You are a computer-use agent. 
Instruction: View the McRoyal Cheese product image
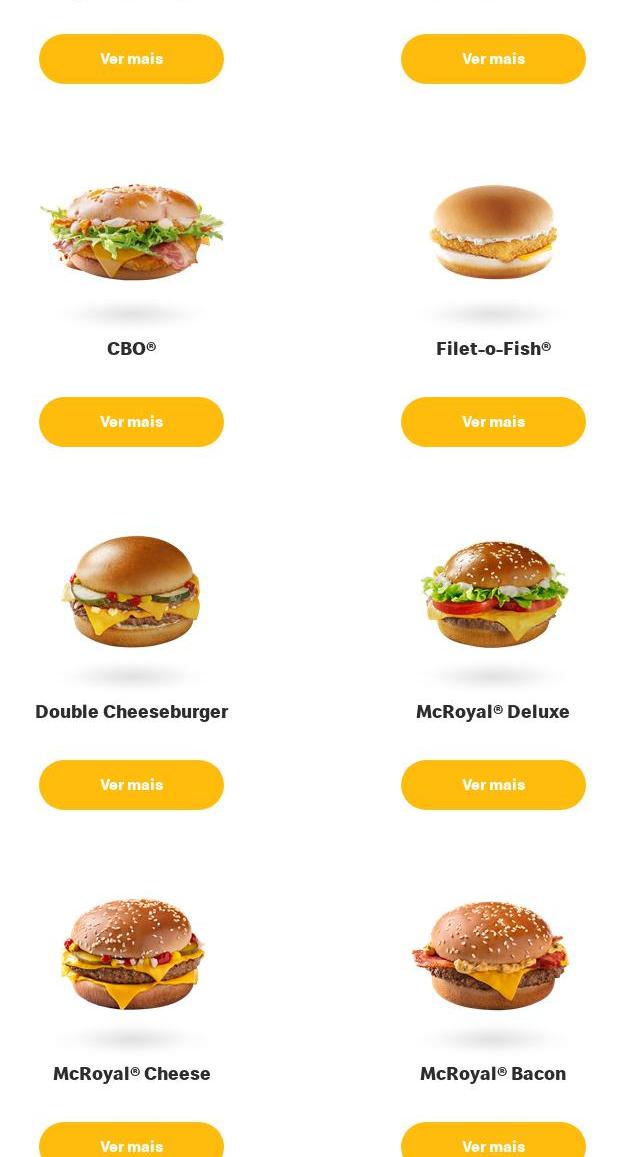coord(131,955)
